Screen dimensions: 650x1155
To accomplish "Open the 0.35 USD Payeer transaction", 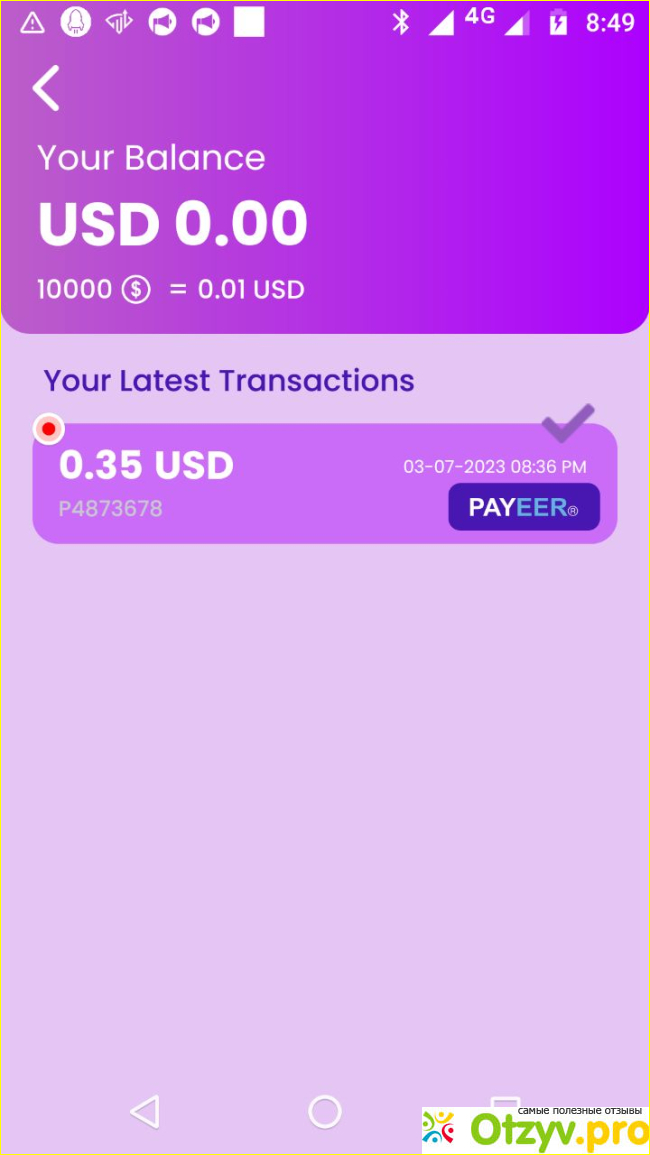I will pyautogui.click(x=324, y=484).
